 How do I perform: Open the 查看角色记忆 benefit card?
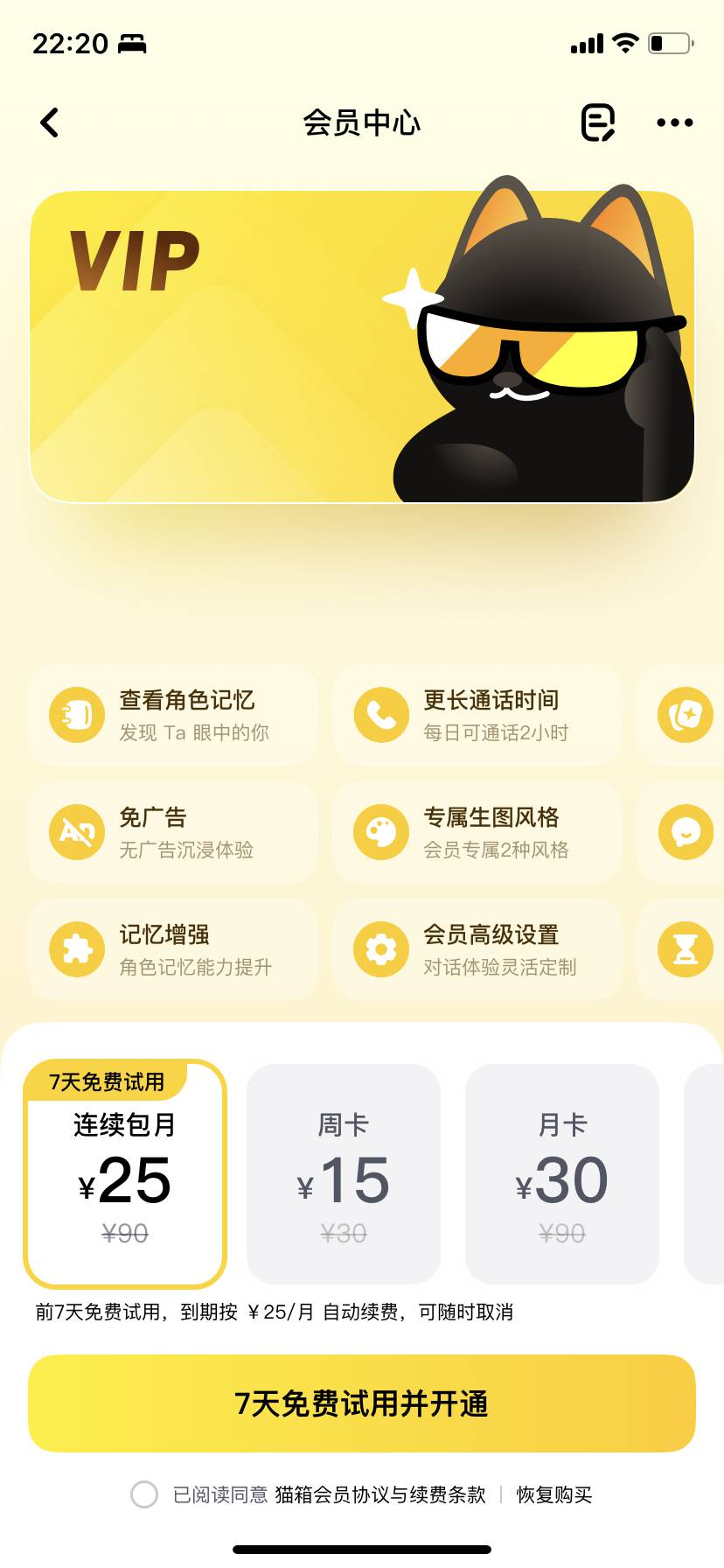pyautogui.click(x=173, y=715)
